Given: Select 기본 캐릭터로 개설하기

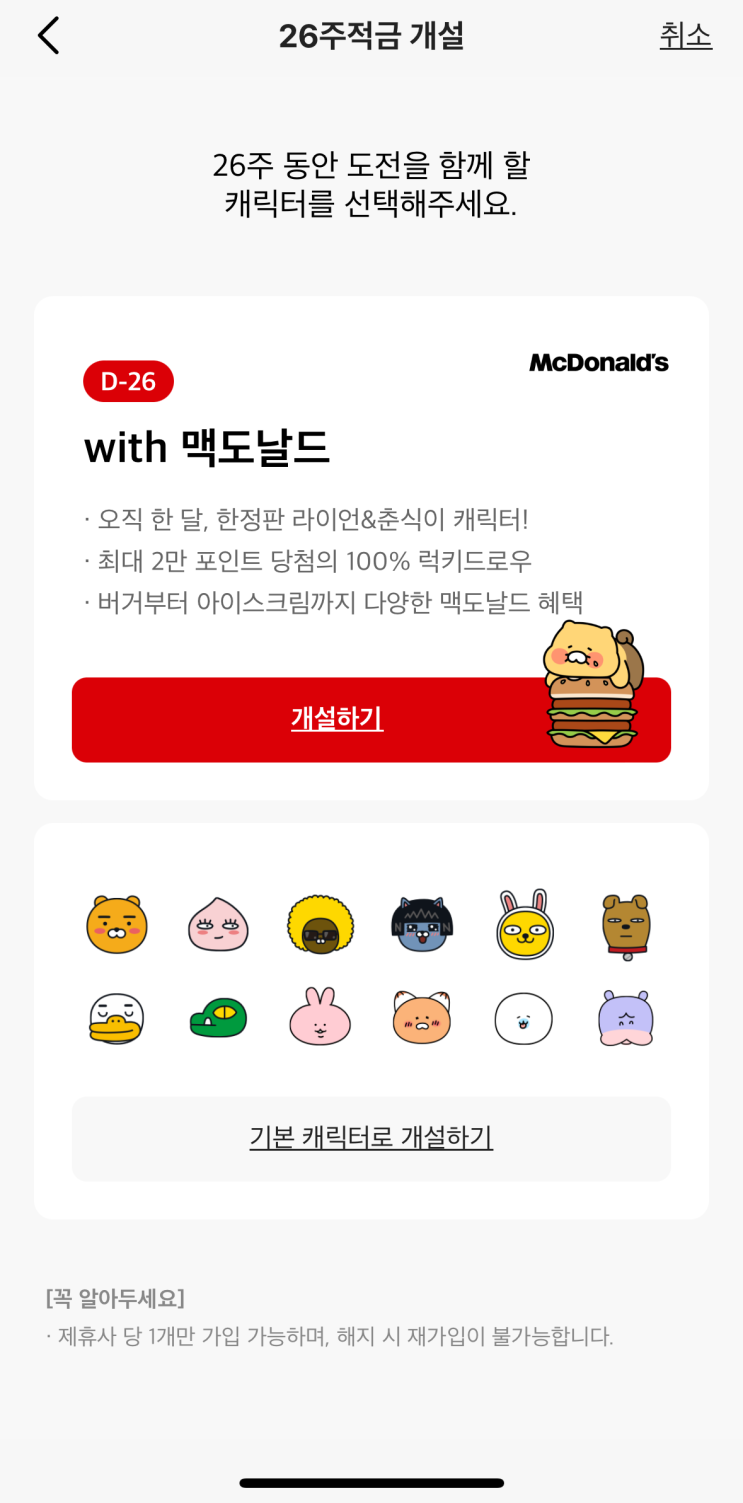Looking at the screenshot, I should (371, 1138).
